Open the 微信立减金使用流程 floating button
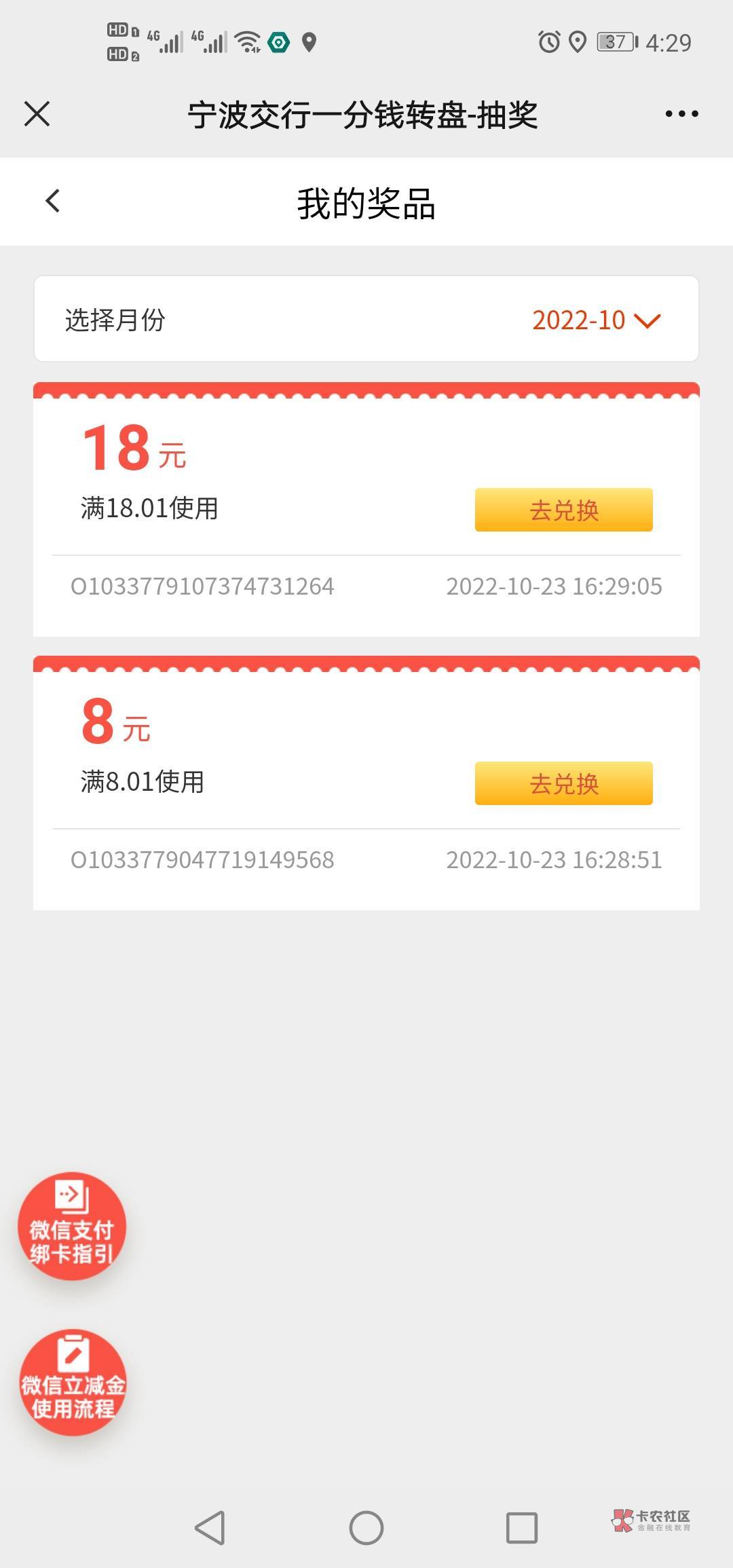 point(73,1382)
